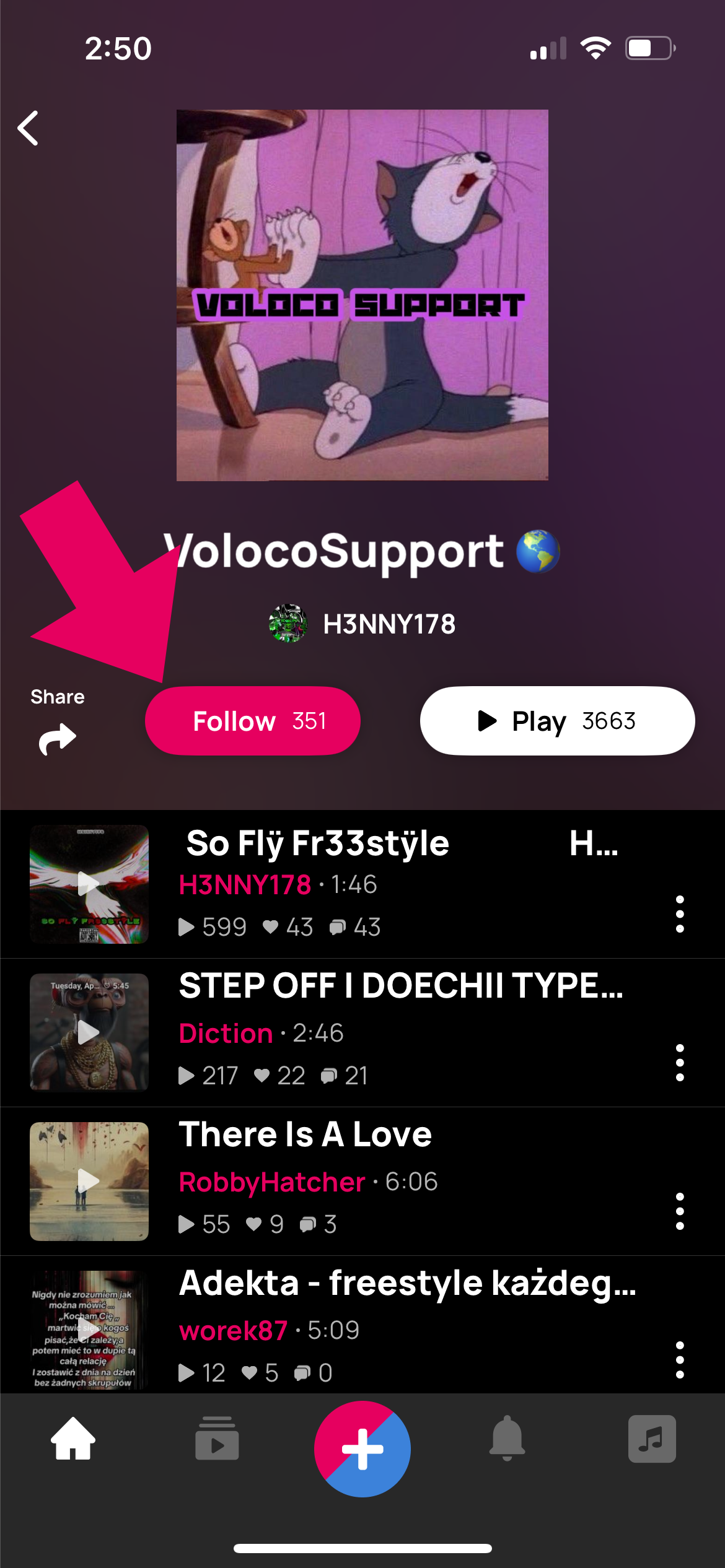The image size is (725, 1568).
Task: Play So Flÿ Fr33stÿle track thumbnail
Action: point(89,884)
